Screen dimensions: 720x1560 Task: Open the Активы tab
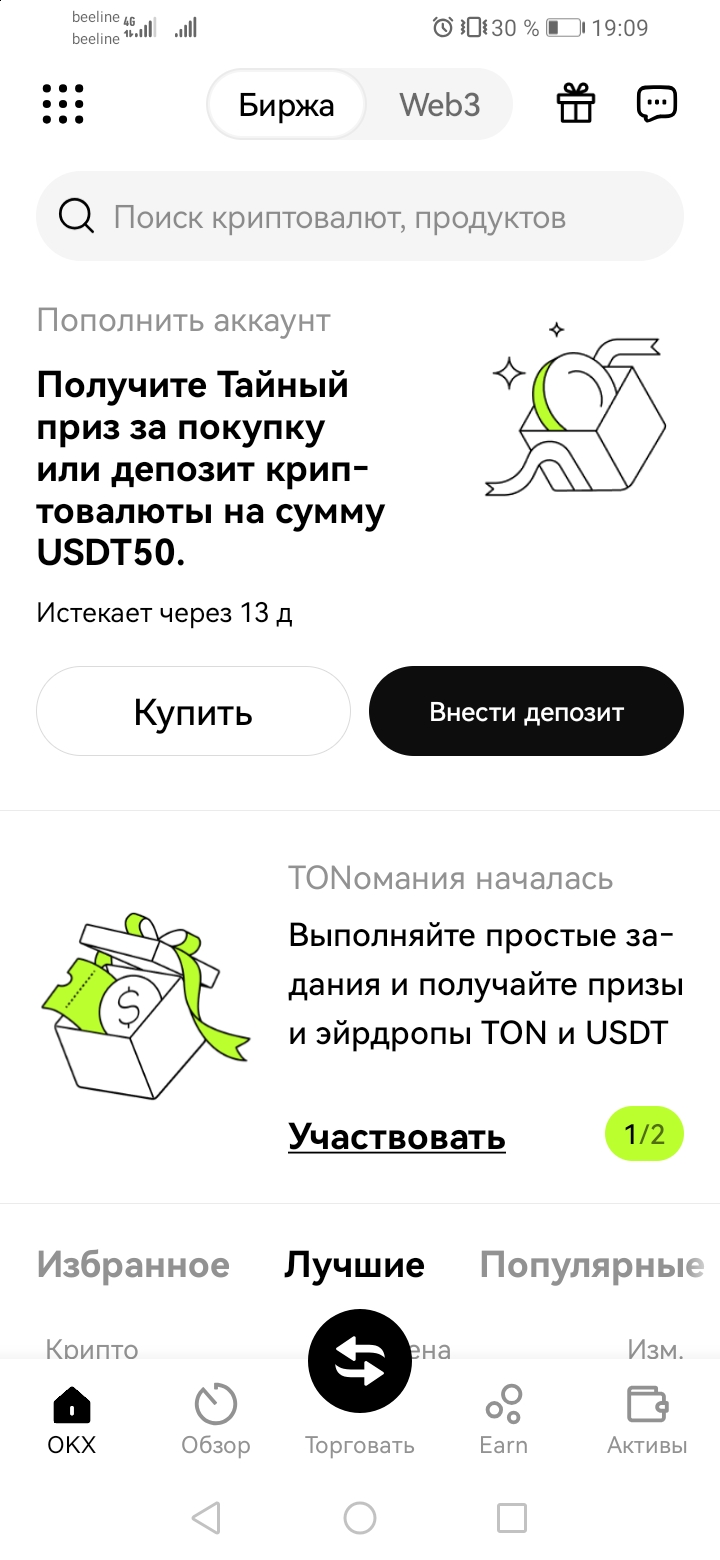[x=647, y=1418]
